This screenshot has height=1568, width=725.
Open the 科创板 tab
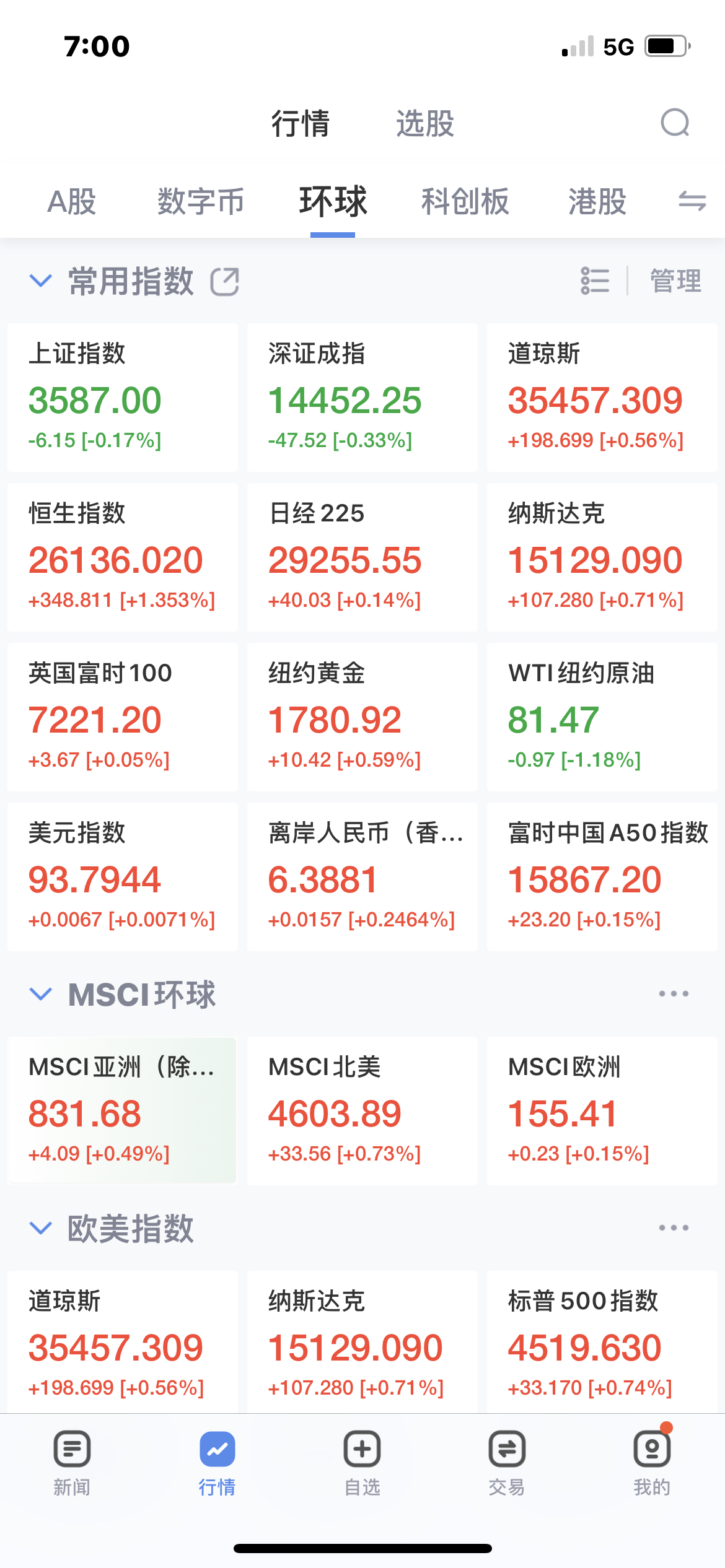pos(465,201)
